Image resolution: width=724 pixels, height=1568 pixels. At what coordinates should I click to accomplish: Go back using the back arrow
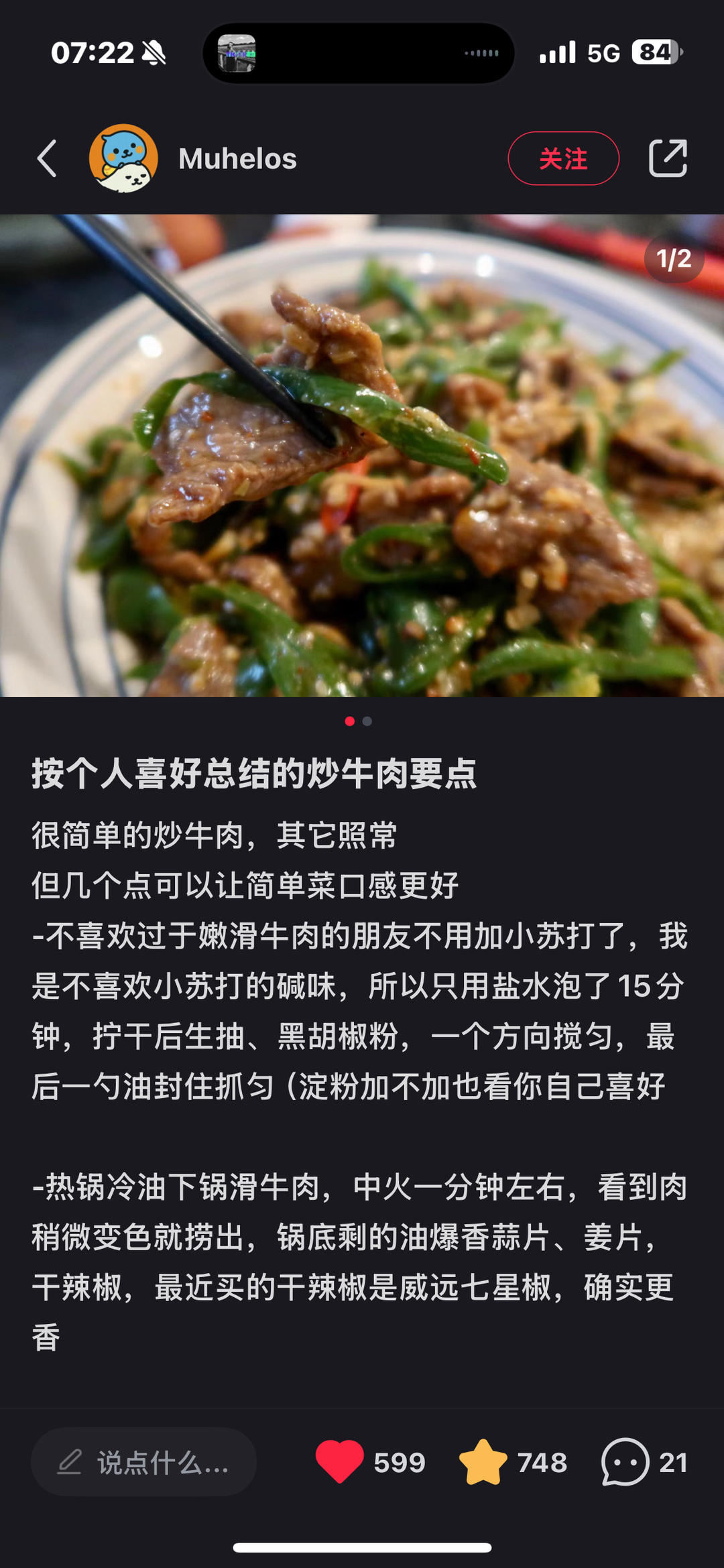point(47,159)
